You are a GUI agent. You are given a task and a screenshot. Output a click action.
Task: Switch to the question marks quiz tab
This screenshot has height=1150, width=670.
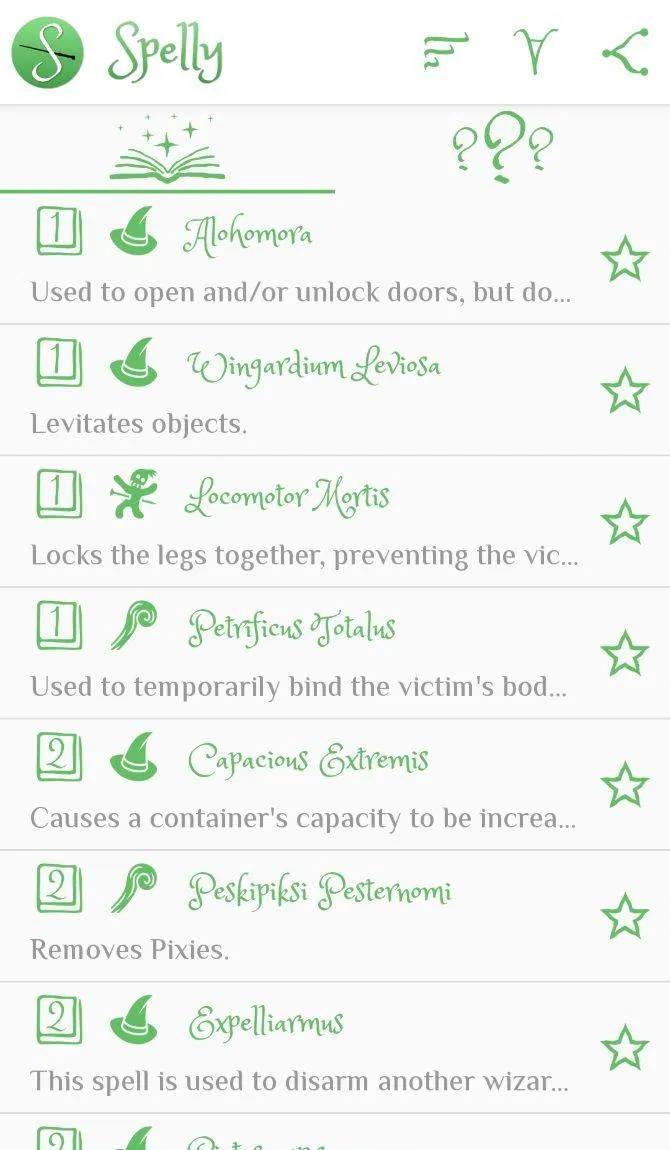pyautogui.click(x=502, y=150)
